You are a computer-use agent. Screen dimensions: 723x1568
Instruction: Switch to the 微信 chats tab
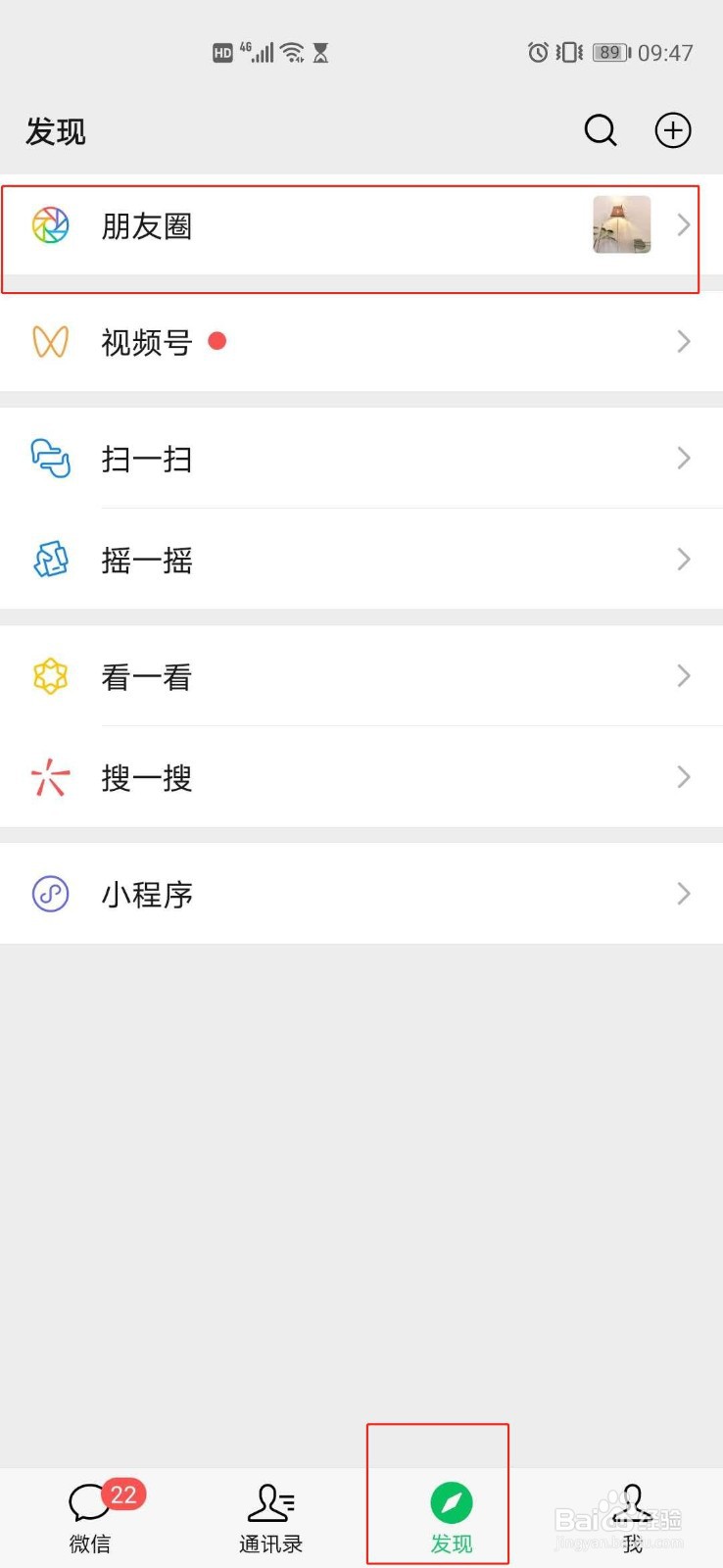coord(90,1517)
